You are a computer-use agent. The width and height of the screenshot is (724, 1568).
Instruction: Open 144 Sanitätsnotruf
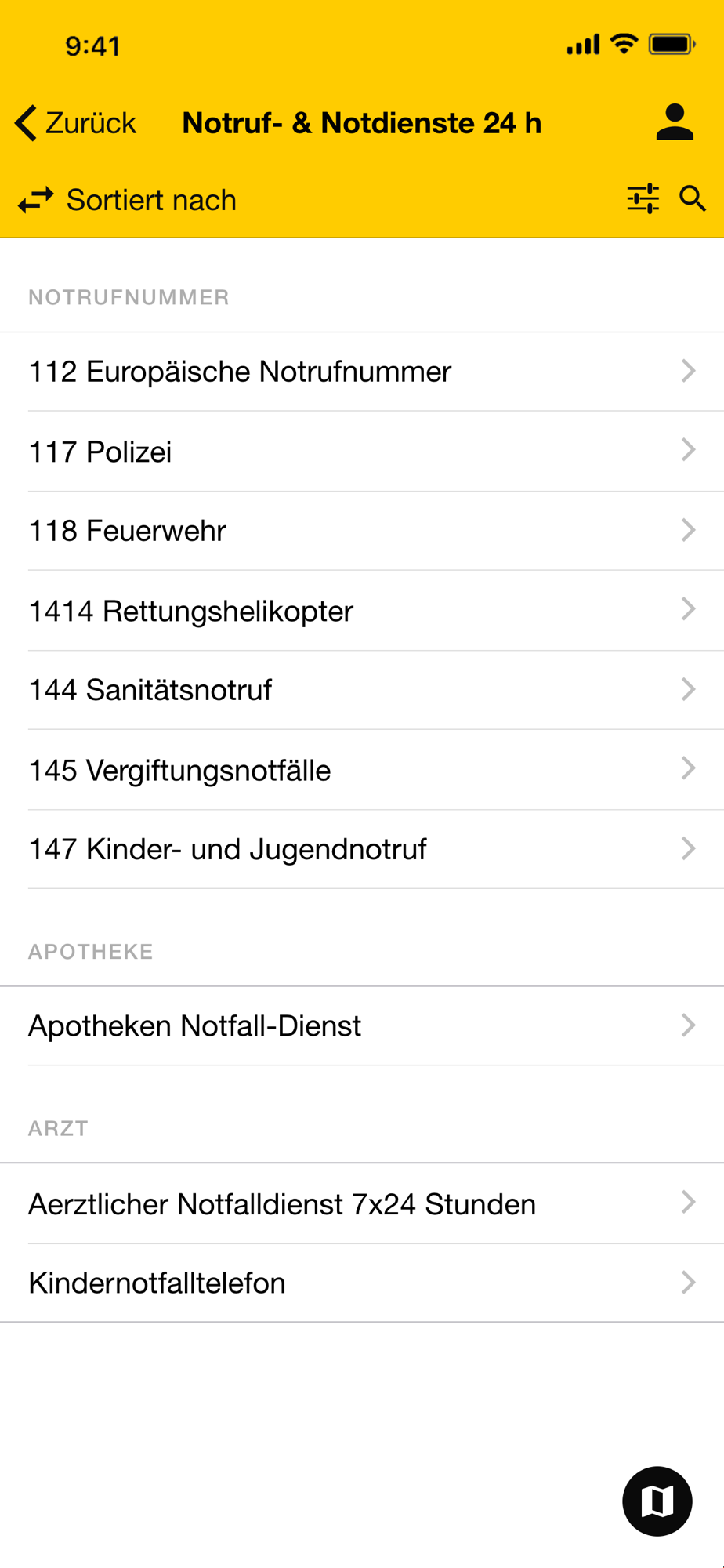click(362, 690)
